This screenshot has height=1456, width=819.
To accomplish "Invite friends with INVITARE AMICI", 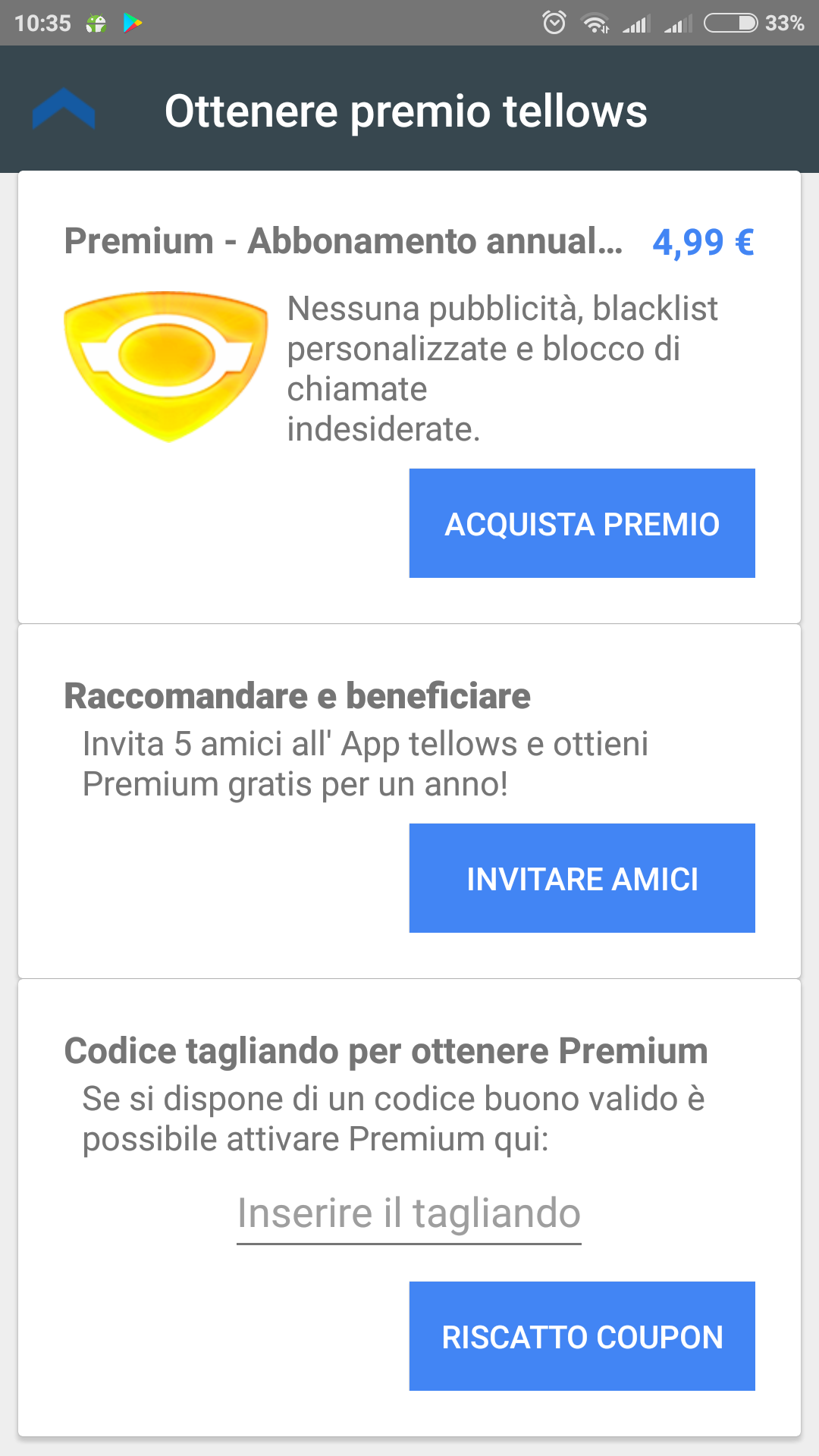I will click(582, 878).
